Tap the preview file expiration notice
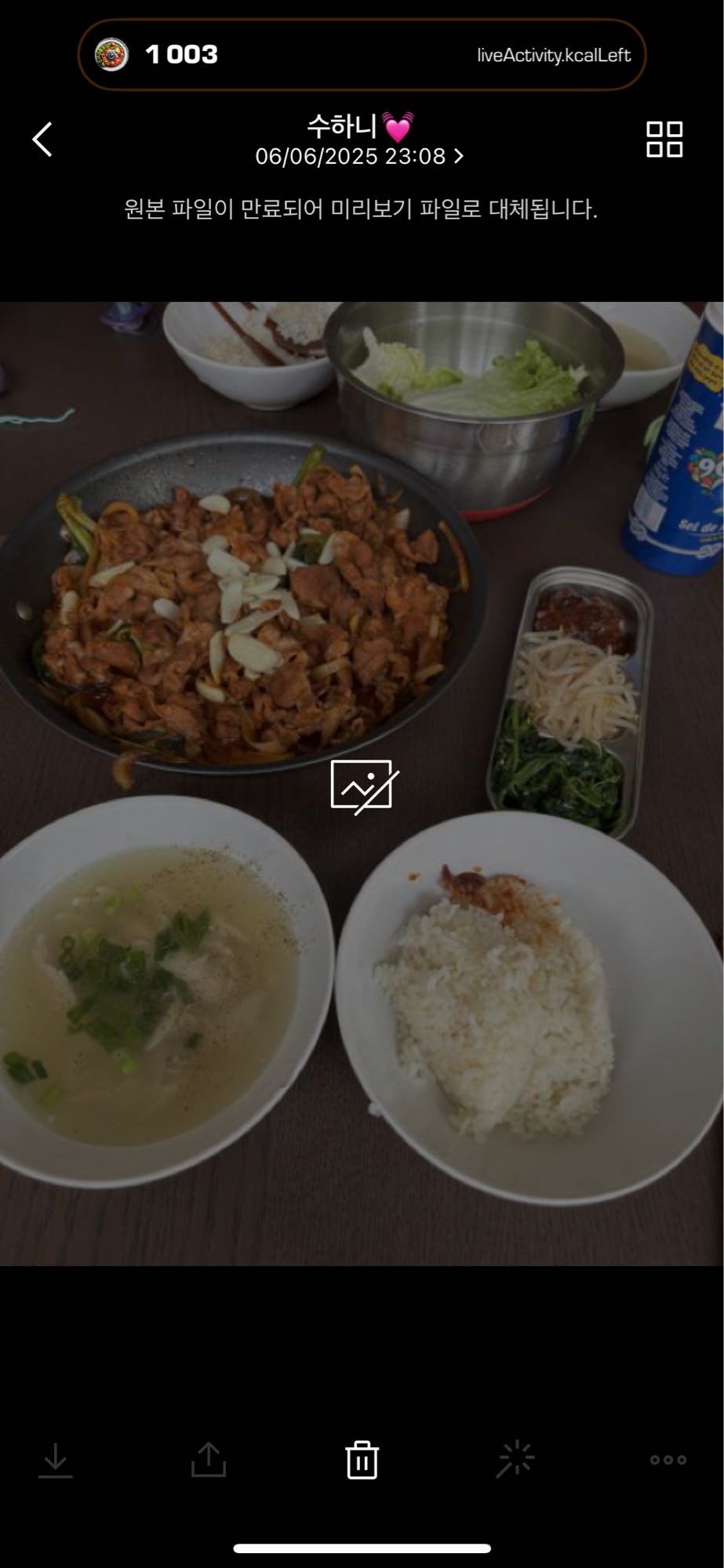Image resolution: width=724 pixels, height=1568 pixels. (x=362, y=208)
